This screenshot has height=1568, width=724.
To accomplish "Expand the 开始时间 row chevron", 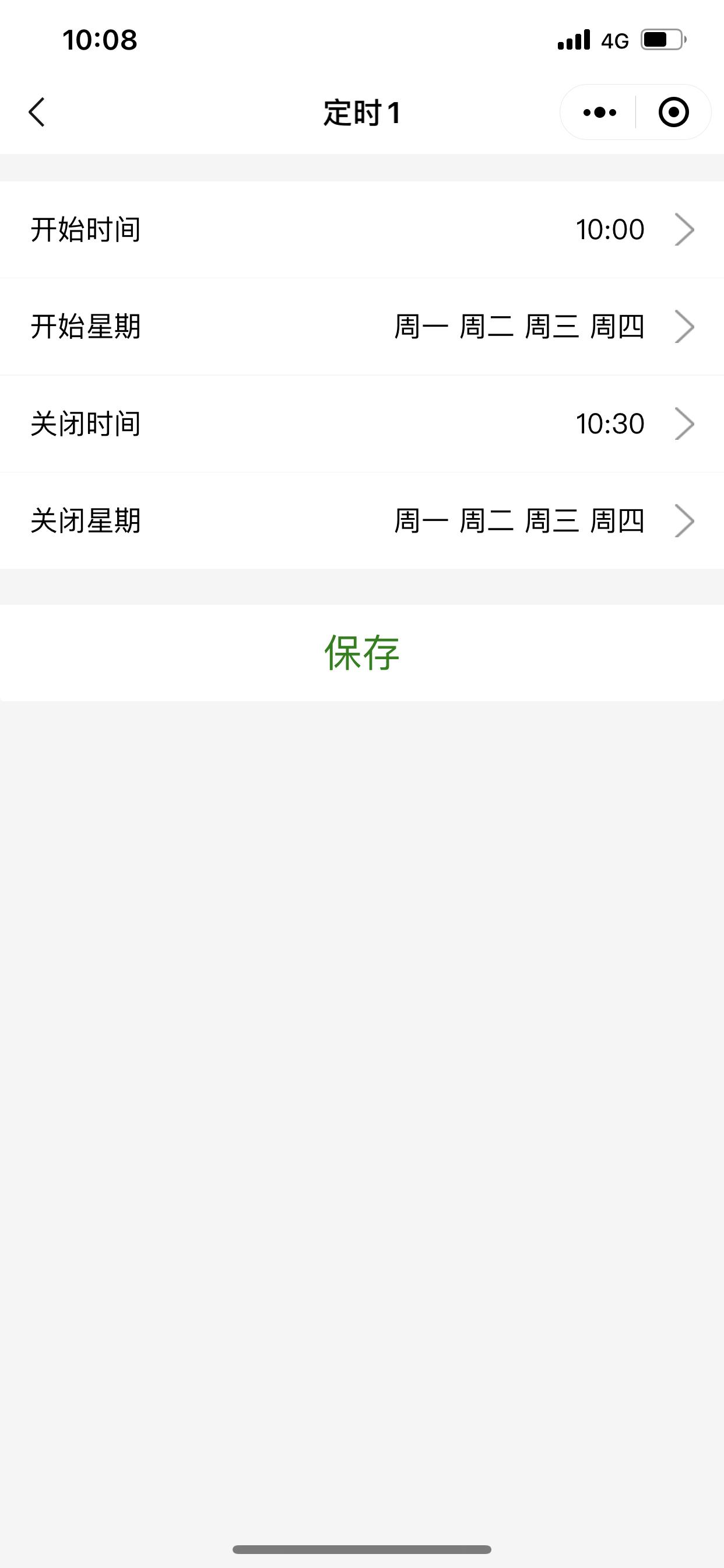I will 684,229.
